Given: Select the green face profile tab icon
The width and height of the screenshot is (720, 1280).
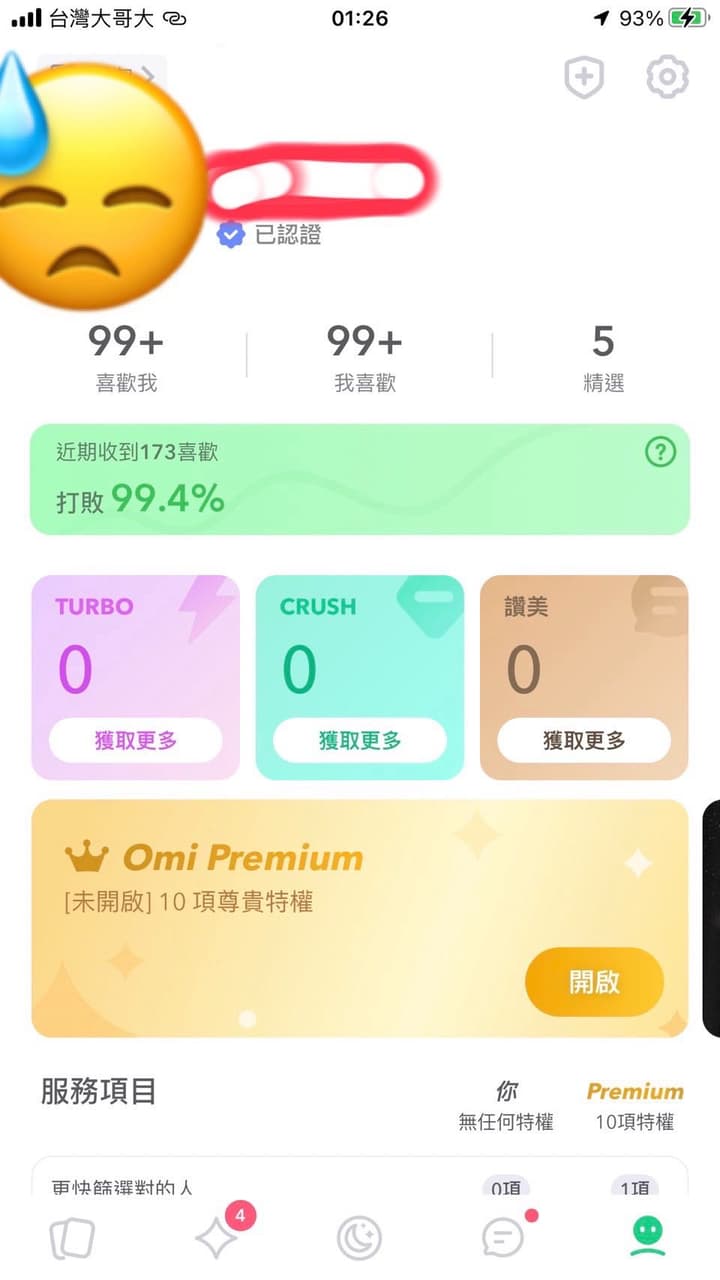Looking at the screenshot, I should (x=647, y=1235).
